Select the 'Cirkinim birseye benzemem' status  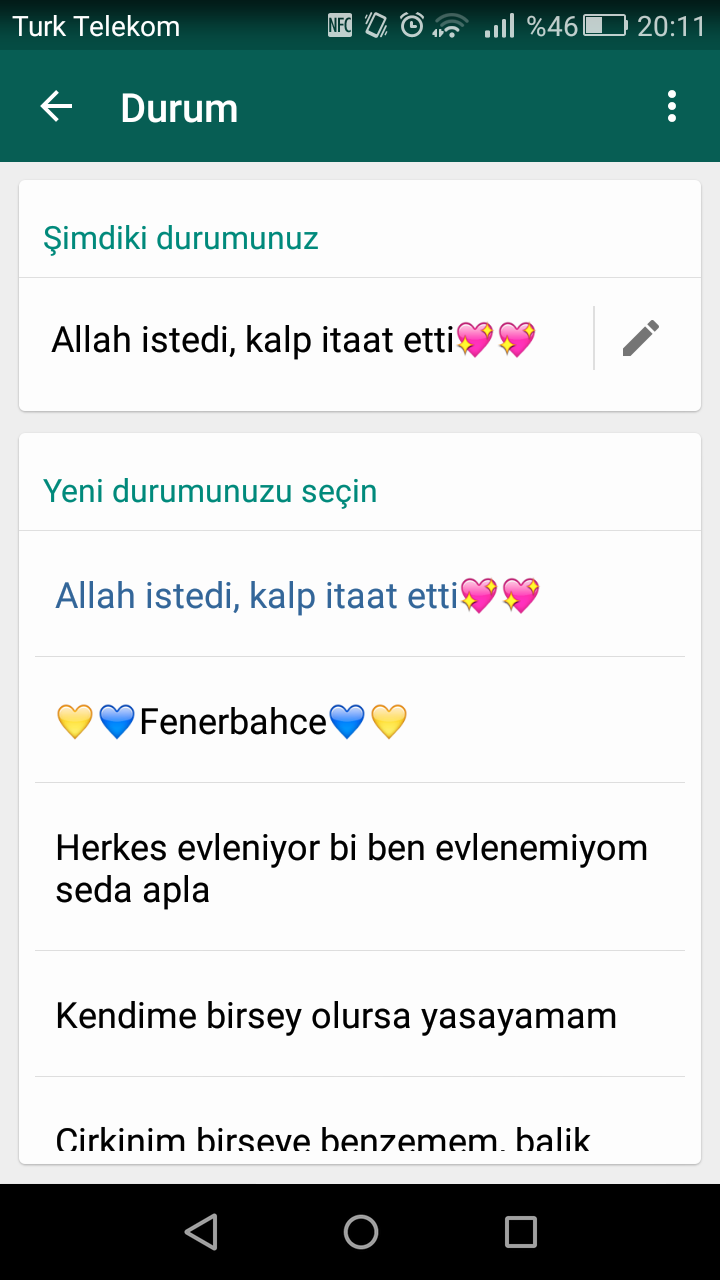click(x=323, y=1138)
